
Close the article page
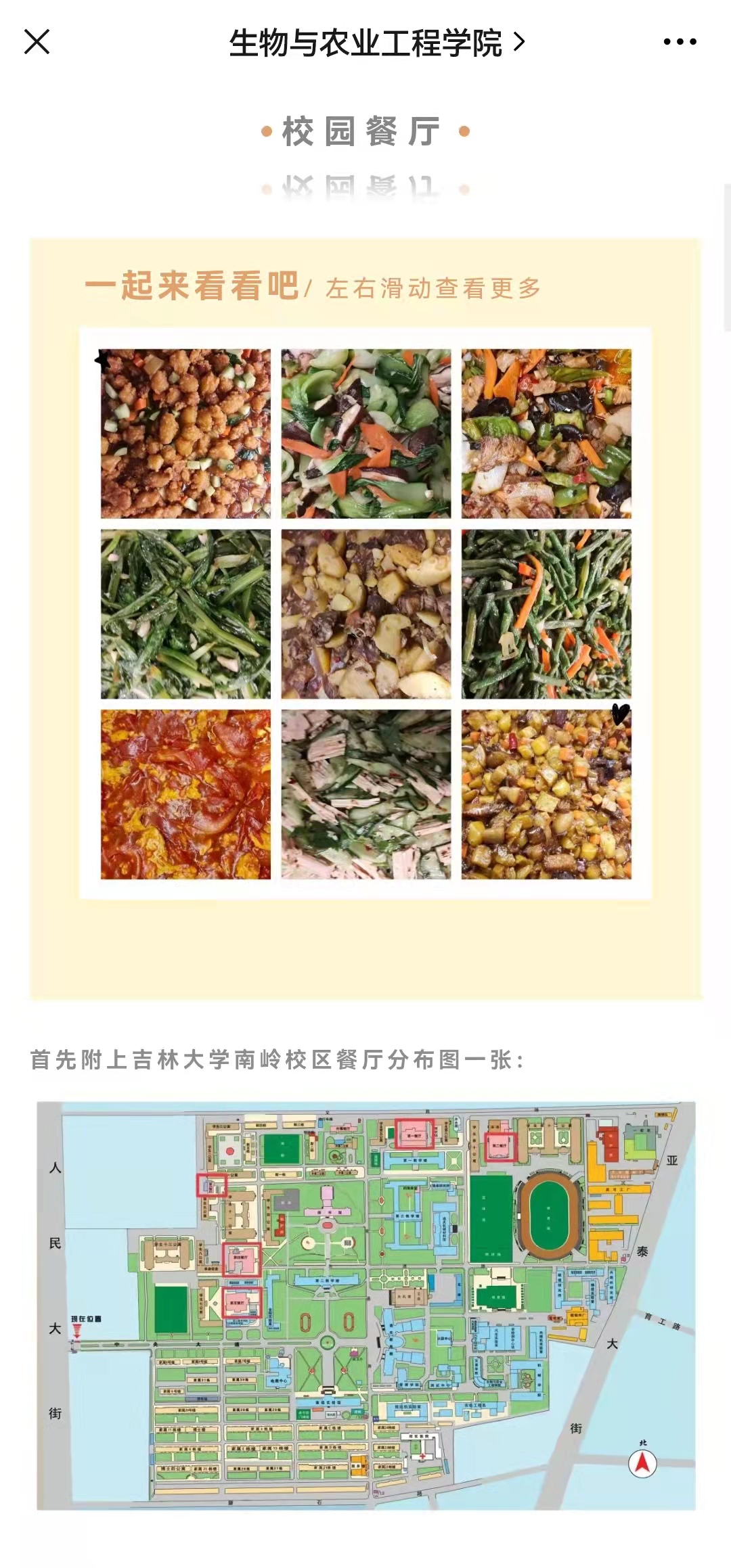pos(37,42)
